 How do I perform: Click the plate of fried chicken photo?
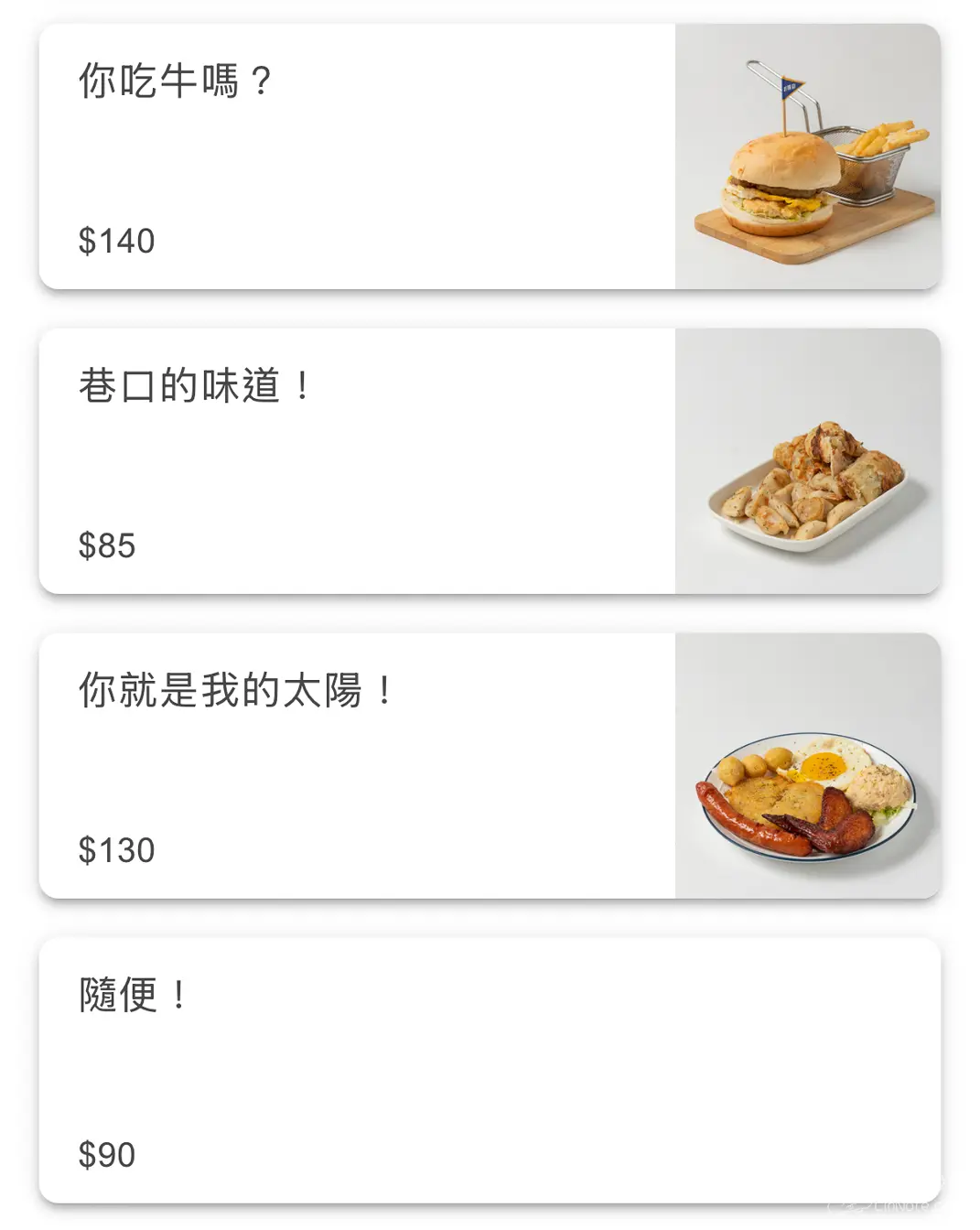(810, 462)
